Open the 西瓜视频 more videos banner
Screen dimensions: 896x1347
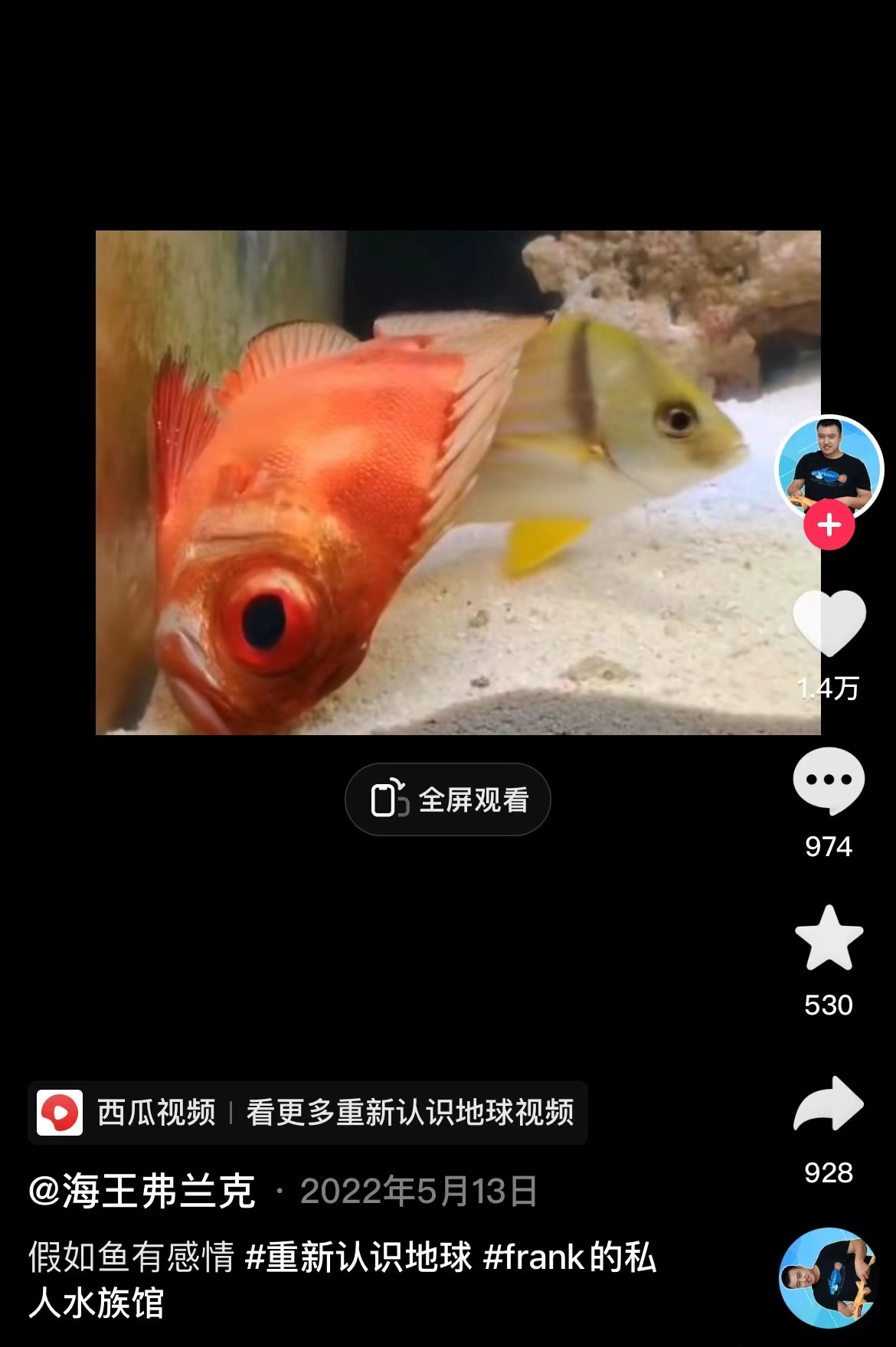coord(308,1113)
